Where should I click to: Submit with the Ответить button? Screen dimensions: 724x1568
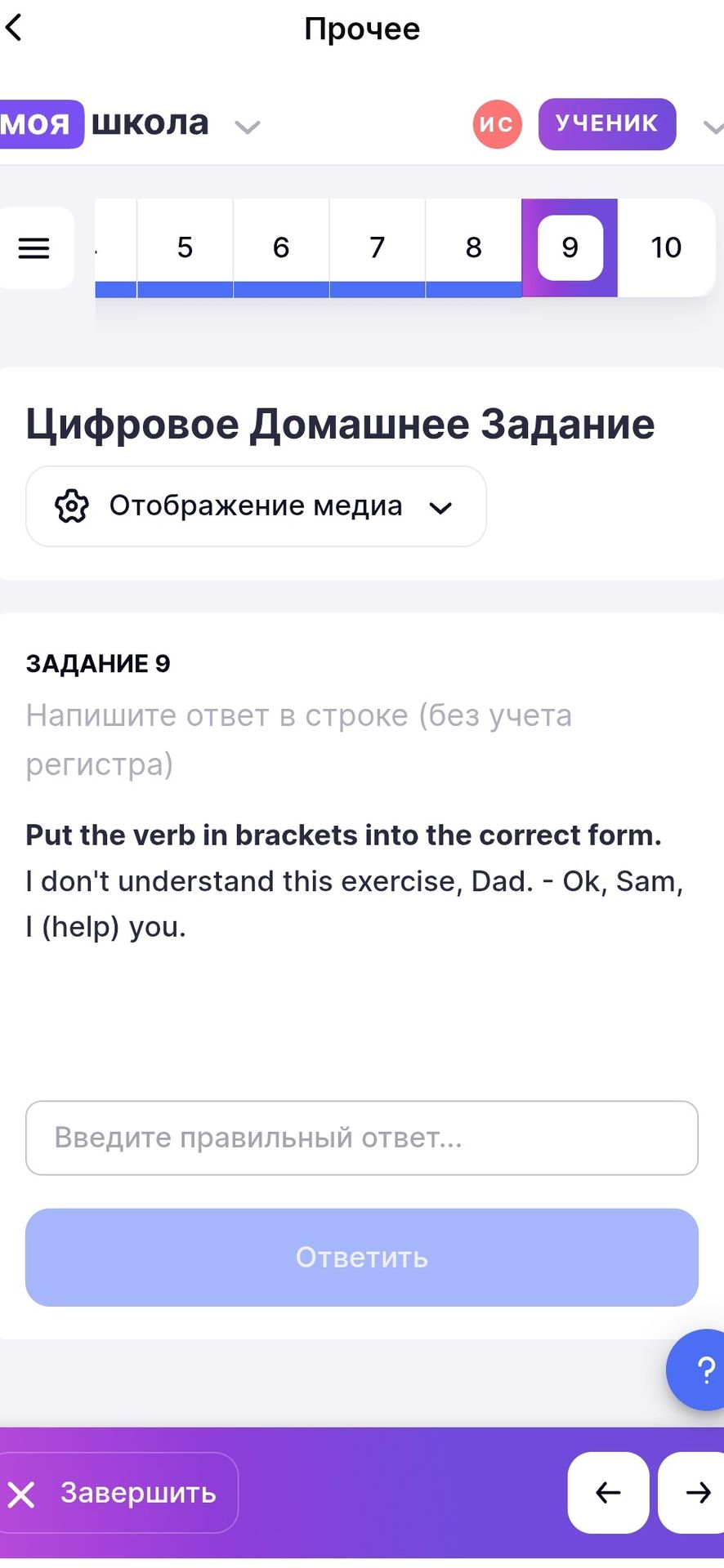[x=362, y=1258]
